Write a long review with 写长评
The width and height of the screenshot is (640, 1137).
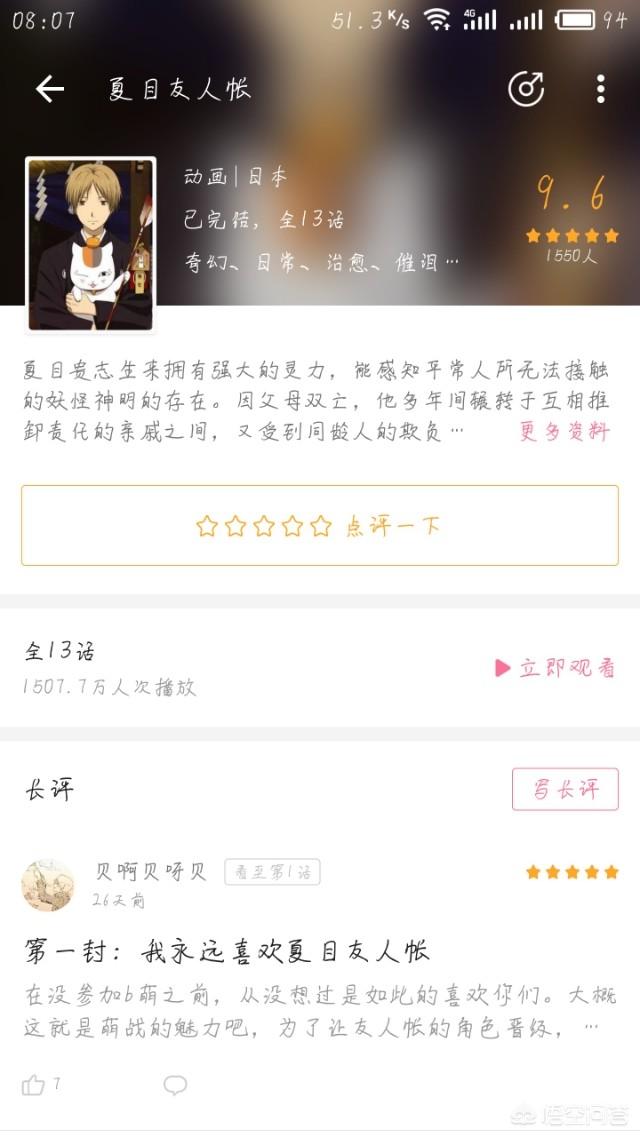pos(565,788)
